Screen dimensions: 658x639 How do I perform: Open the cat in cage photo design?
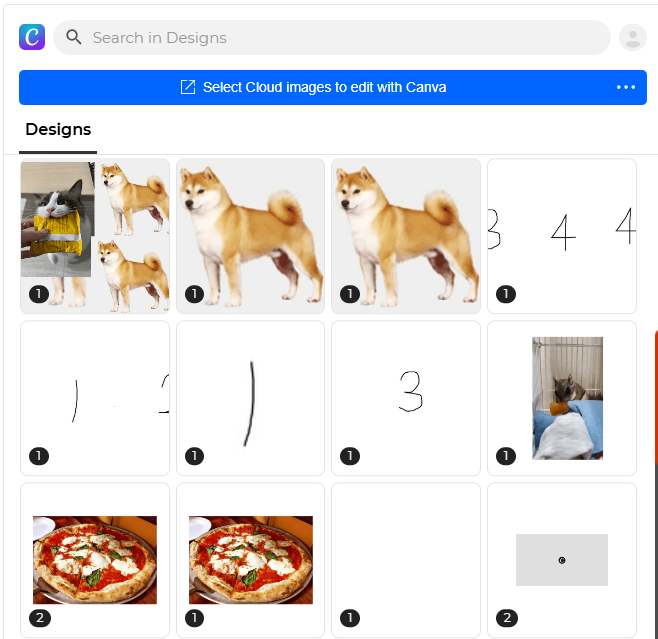pos(561,397)
